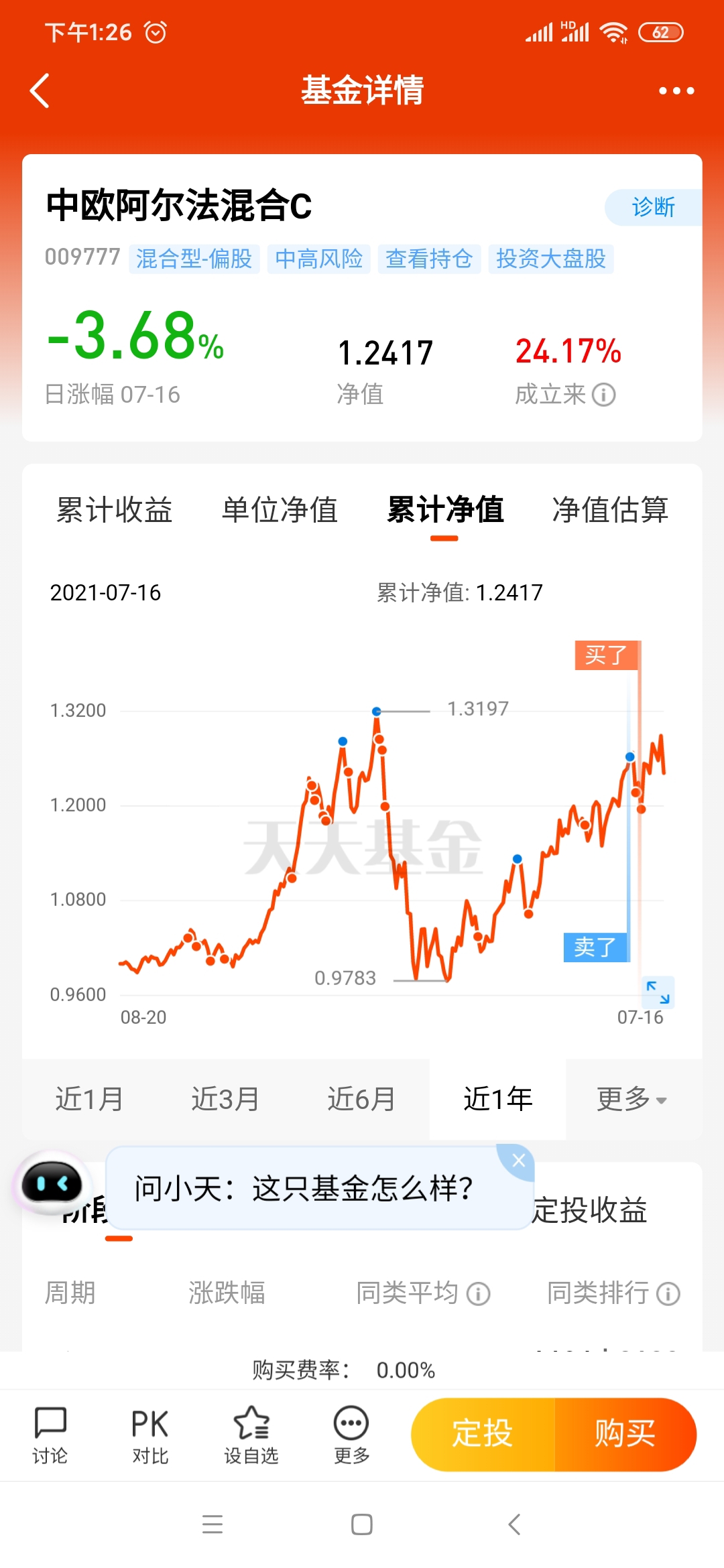Tap the 买了 purchase marker on chart
This screenshot has width=724, height=1568.
607,655
